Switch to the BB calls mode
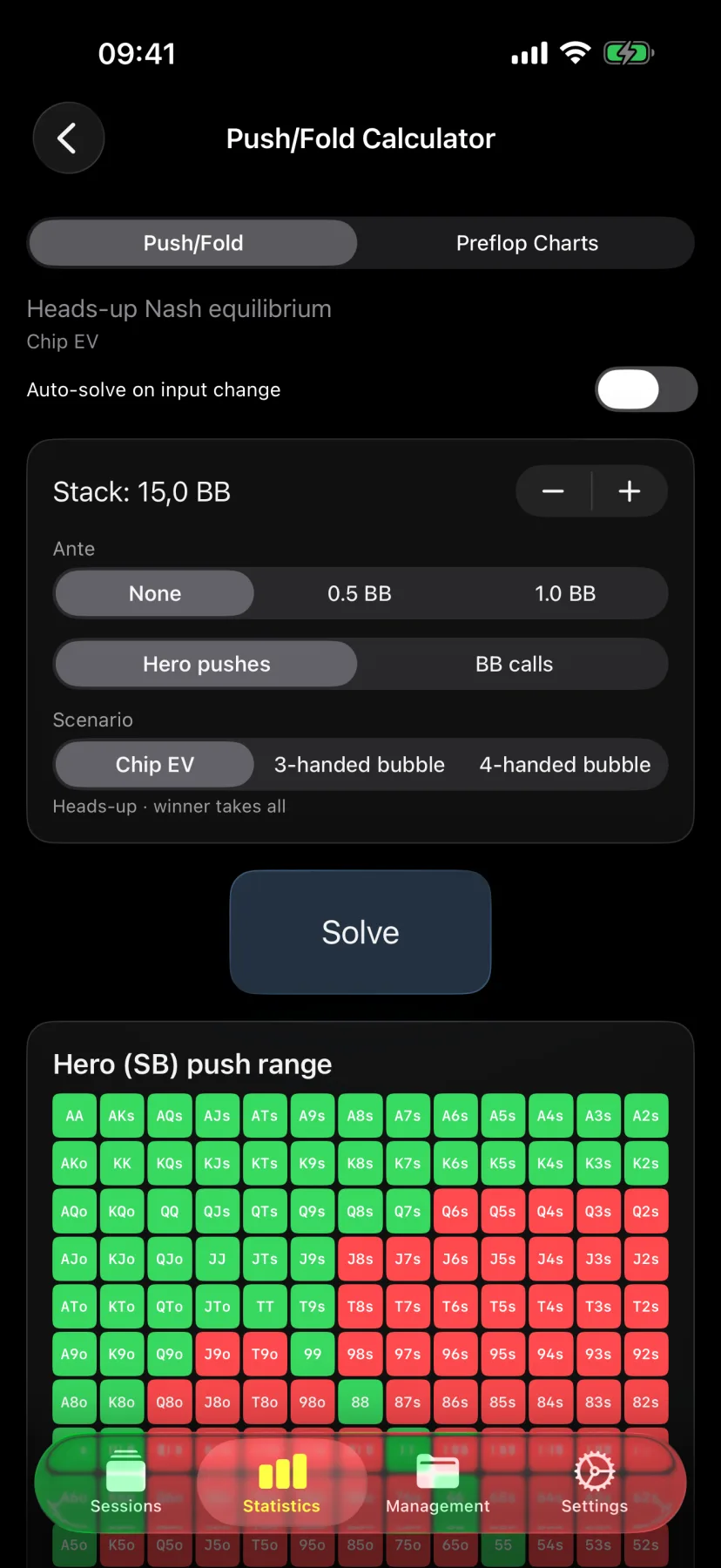Image resolution: width=721 pixels, height=1568 pixels. tap(514, 664)
